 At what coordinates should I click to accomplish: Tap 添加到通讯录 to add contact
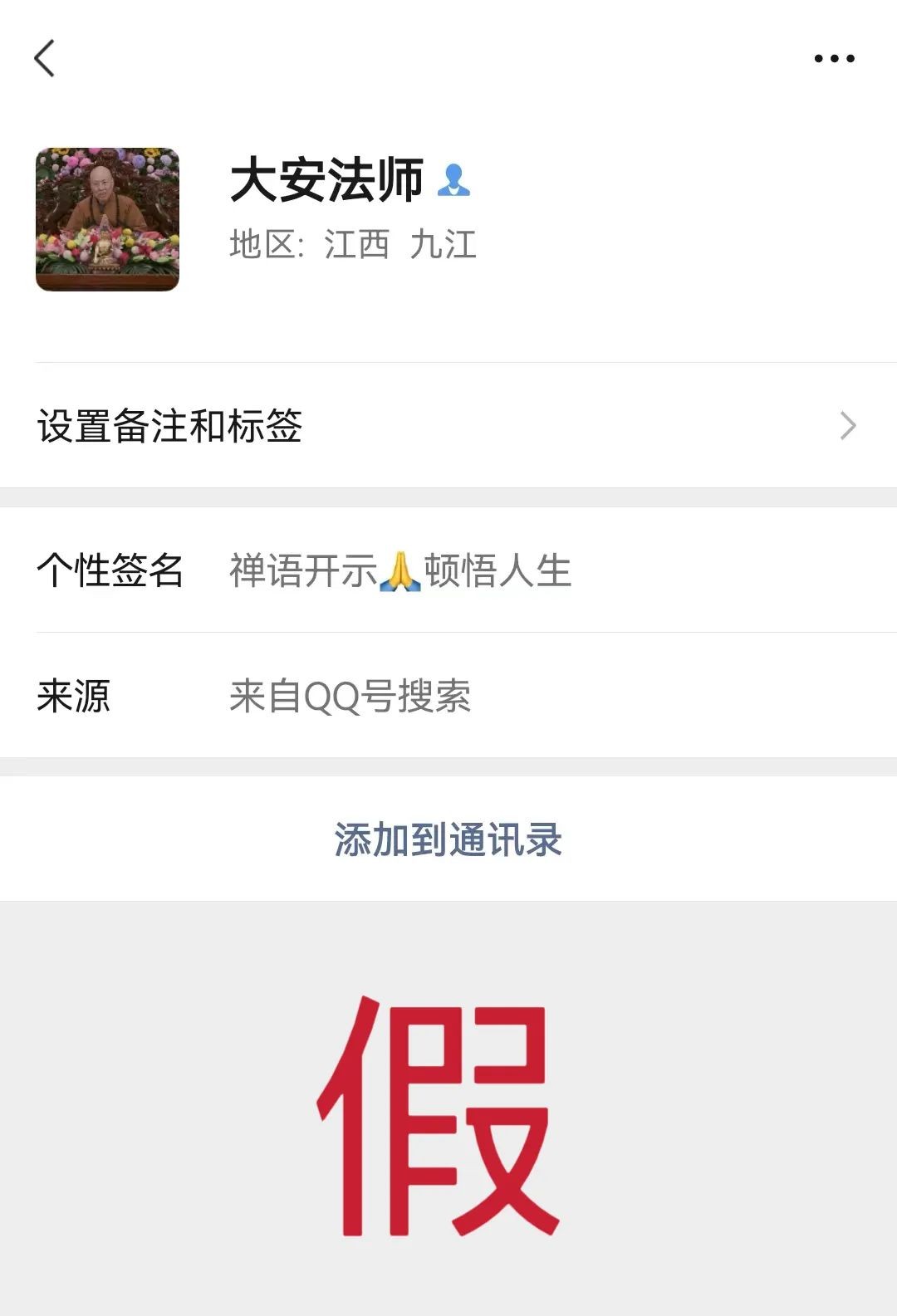[448, 839]
